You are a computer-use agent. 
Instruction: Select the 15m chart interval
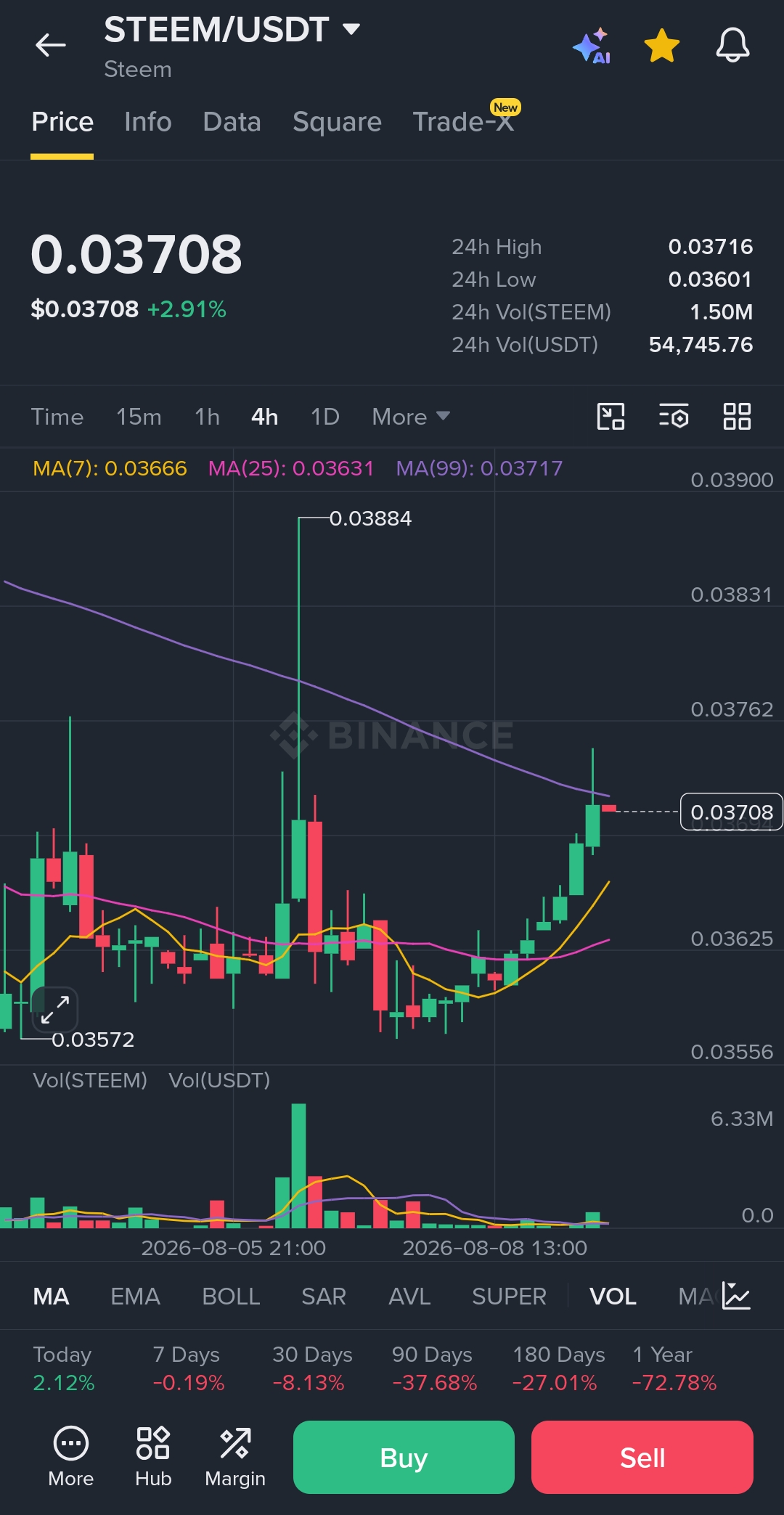point(139,417)
